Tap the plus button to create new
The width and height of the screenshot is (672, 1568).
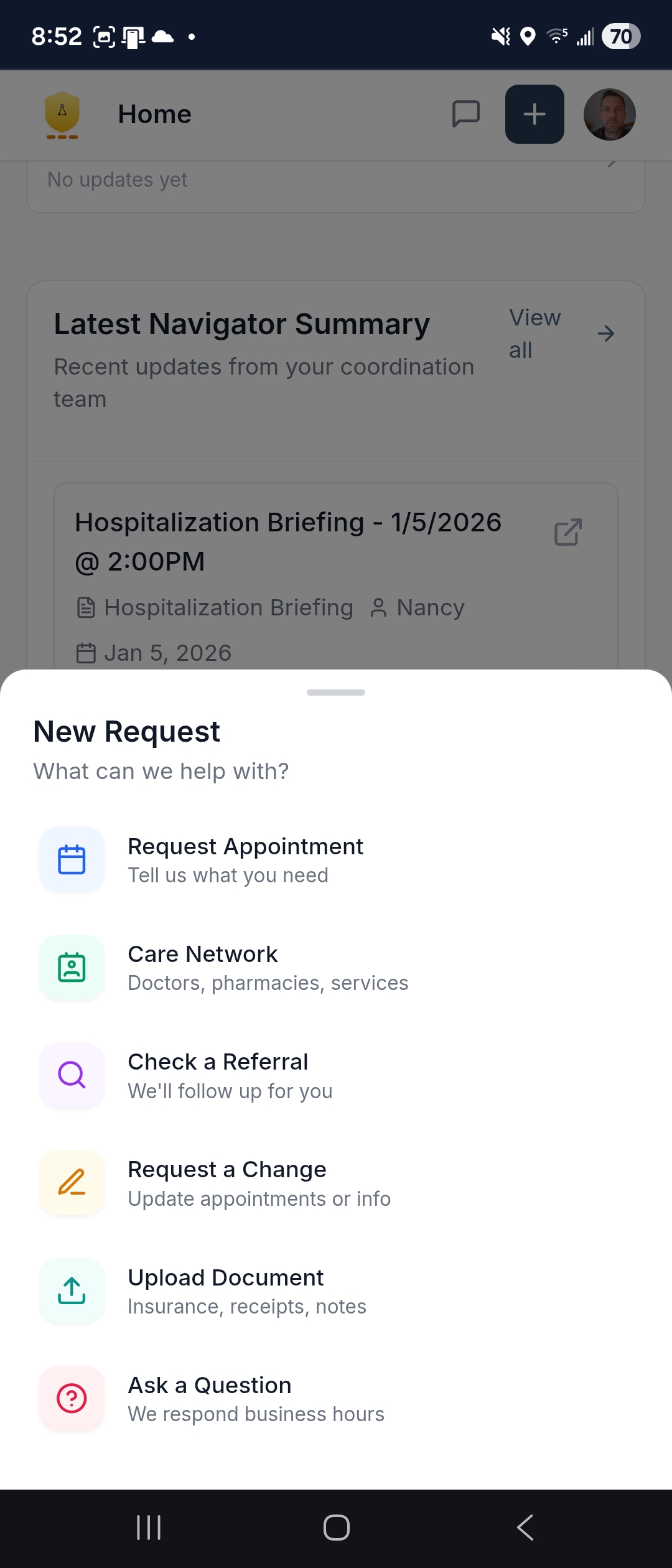point(534,114)
